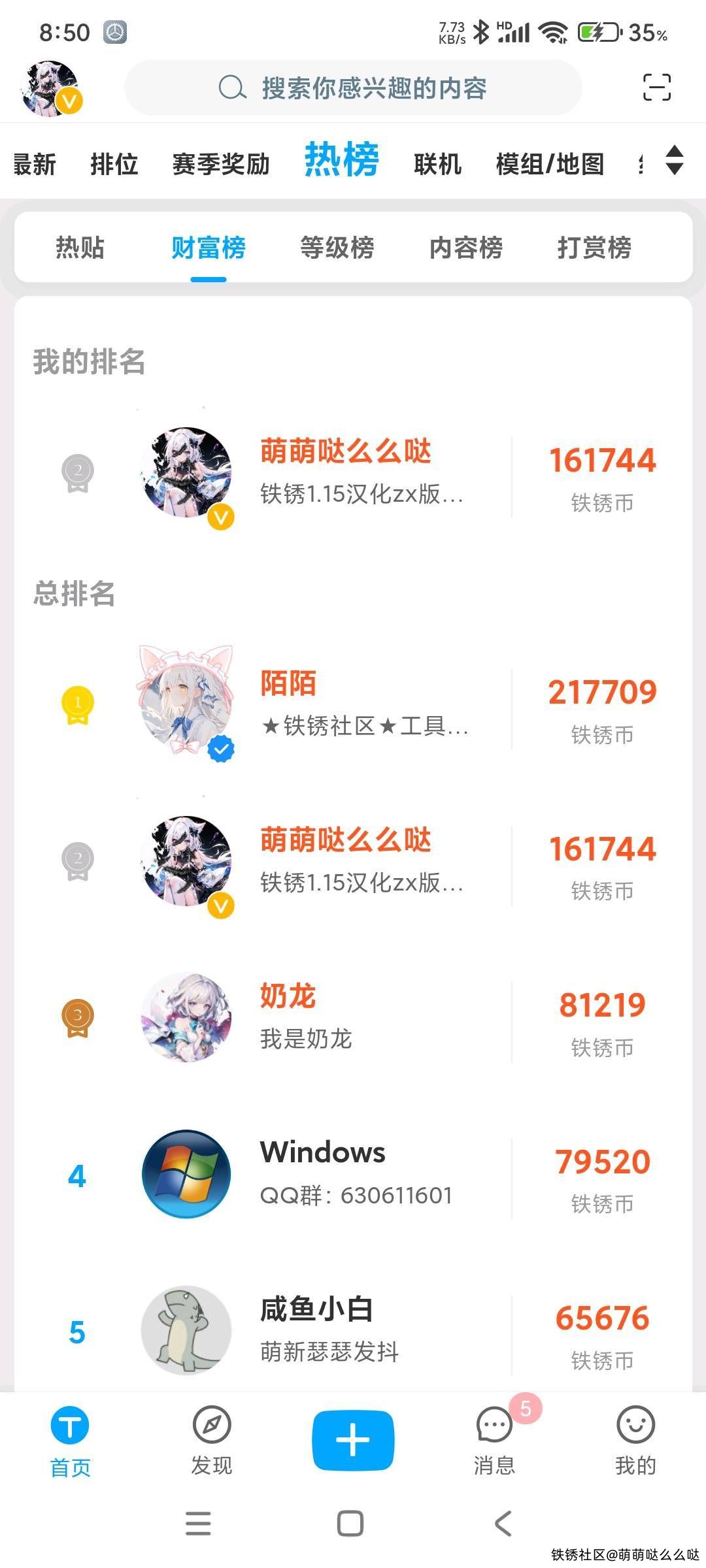Switch to the 联机 tab
Image resolution: width=706 pixels, height=1568 pixels.
437,164
